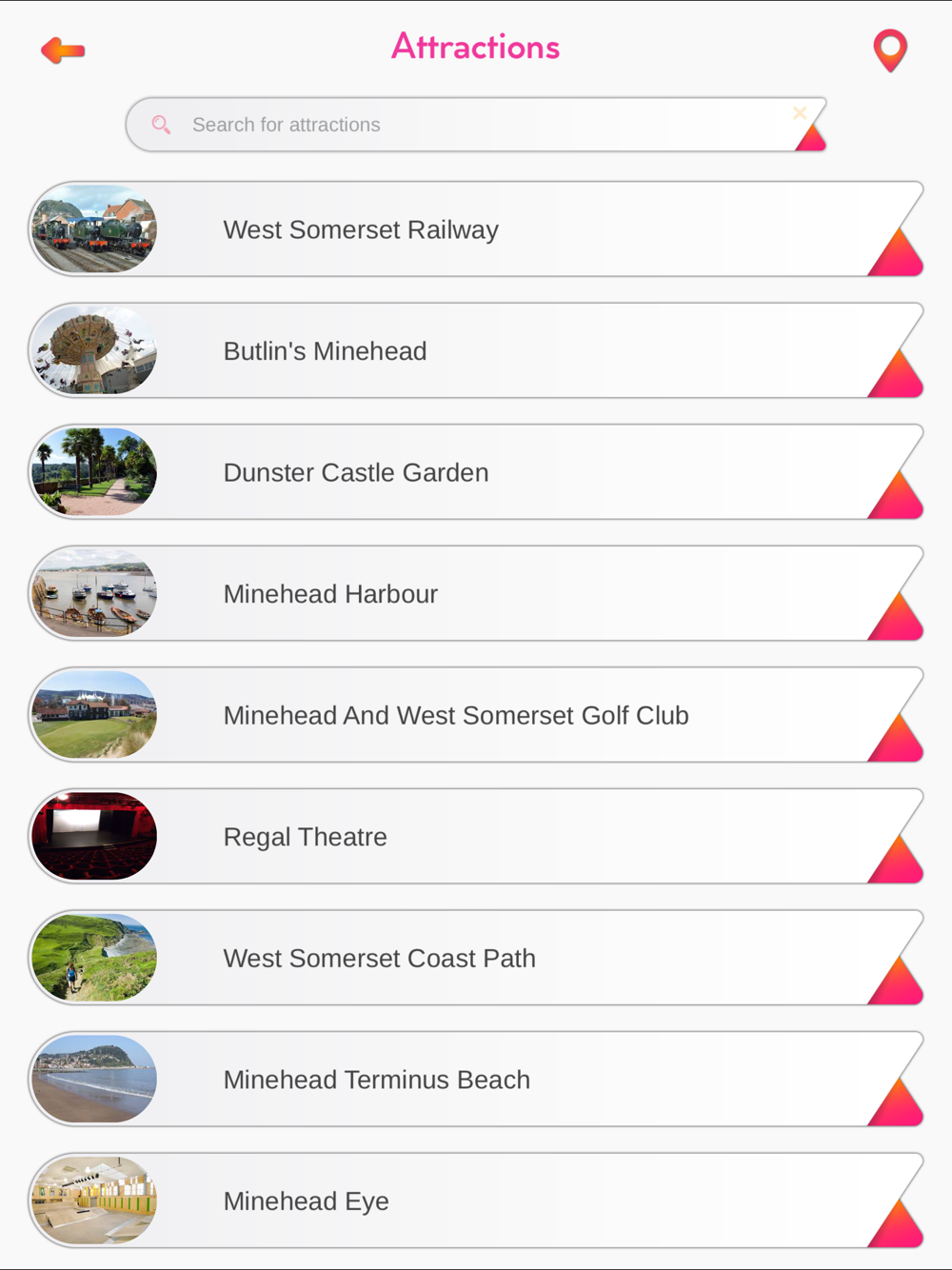Clear the search with the X icon
Image resolution: width=952 pixels, height=1270 pixels.
(800, 113)
